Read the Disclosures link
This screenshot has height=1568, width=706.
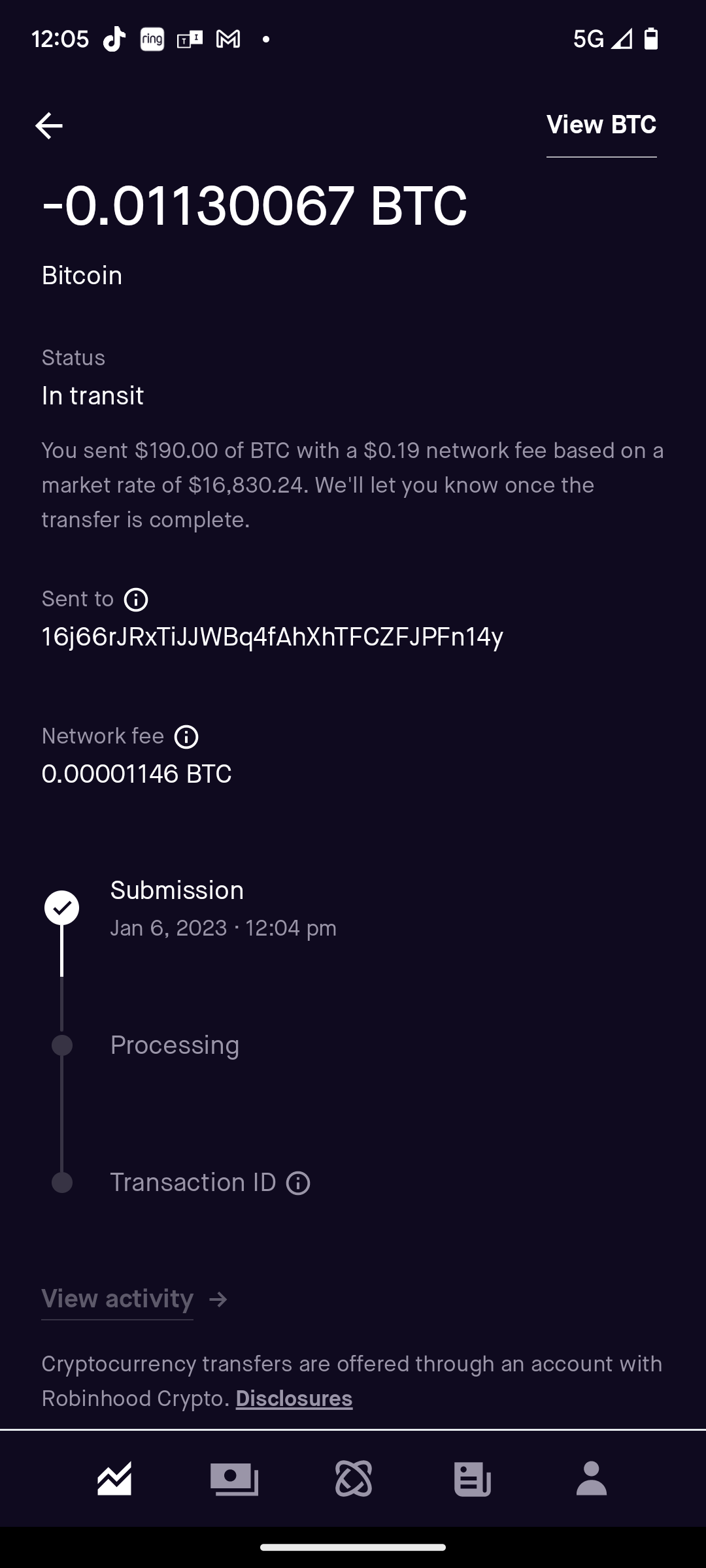(x=294, y=1398)
